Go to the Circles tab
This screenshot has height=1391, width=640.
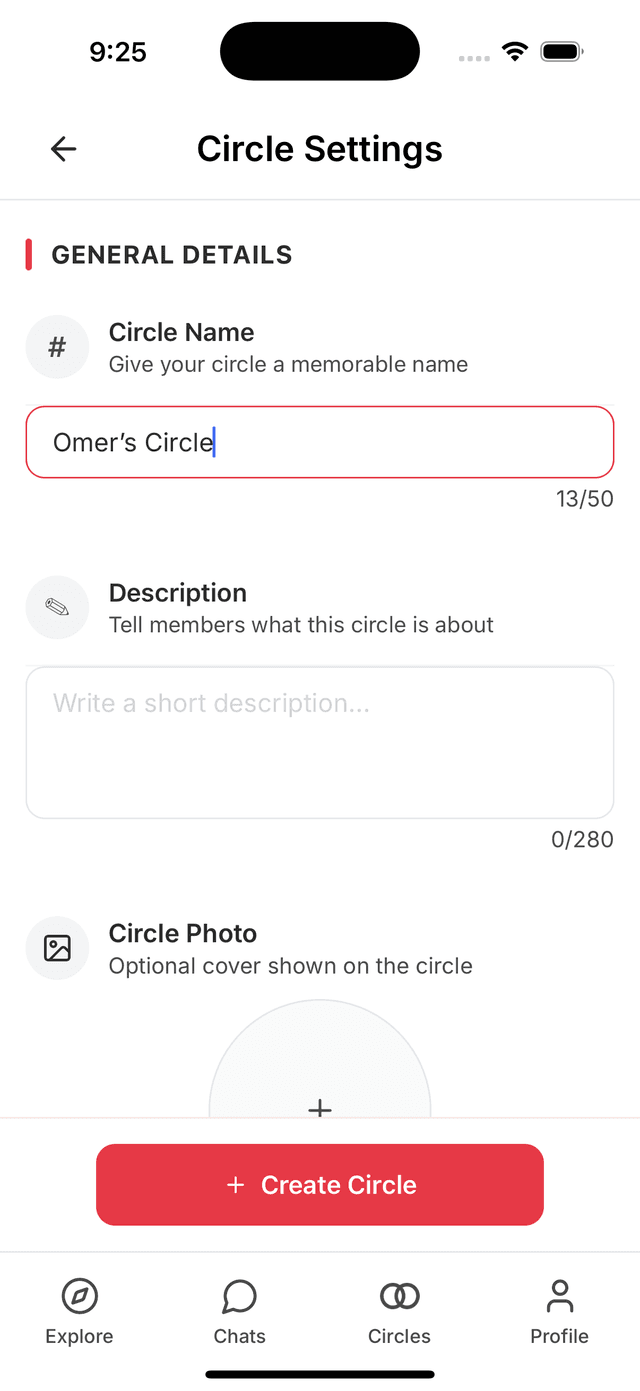[x=399, y=1311]
